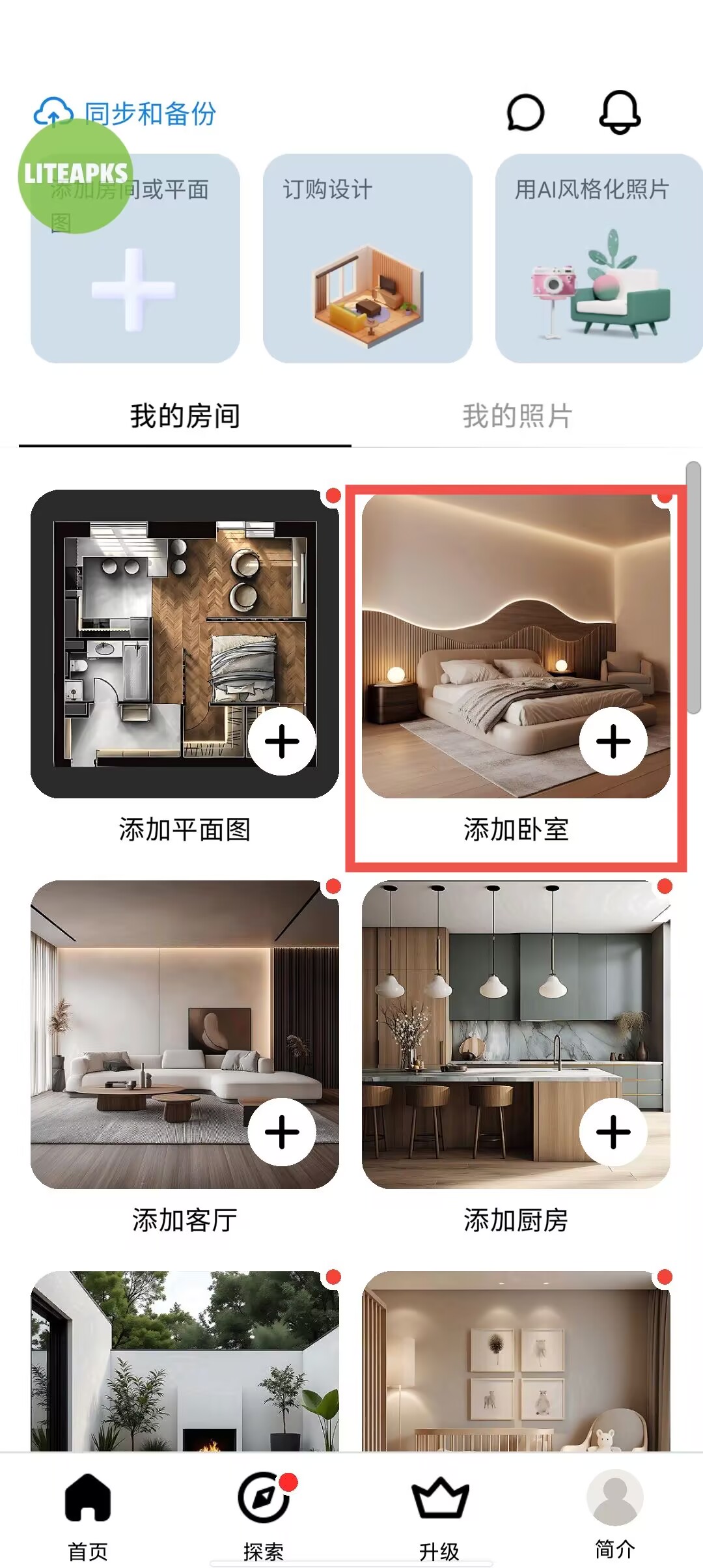Switch to the 我的照片 tab
Viewport: 703px width, 1568px height.
tap(517, 417)
